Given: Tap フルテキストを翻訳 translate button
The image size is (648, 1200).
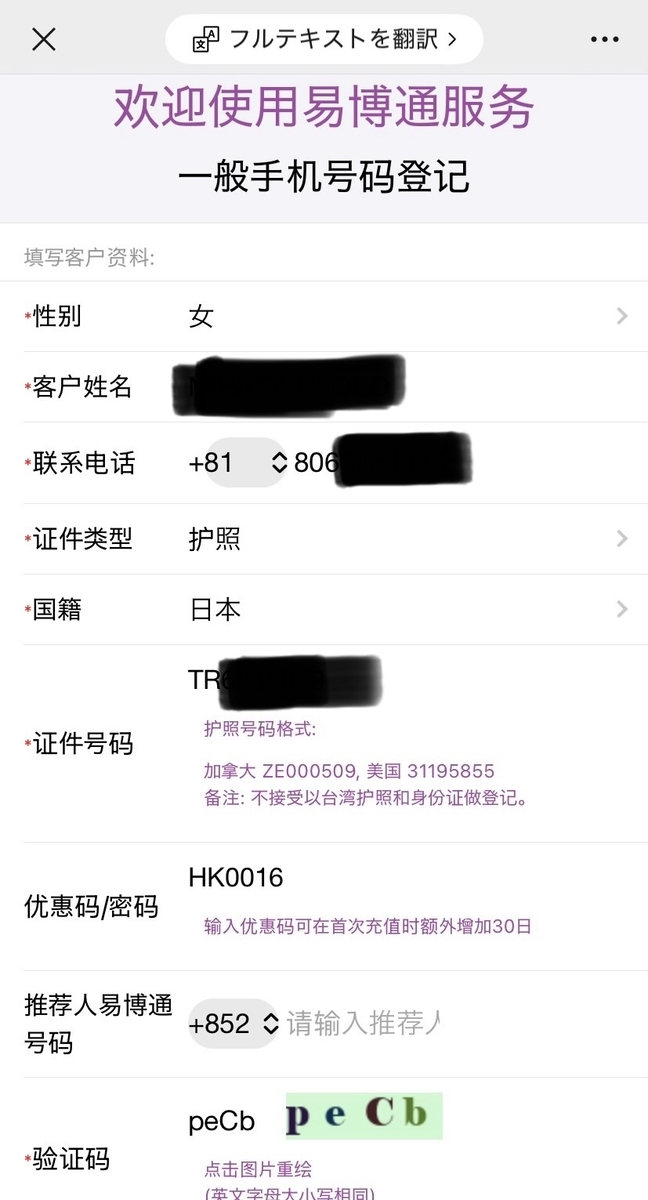Looking at the screenshot, I should 324,39.
